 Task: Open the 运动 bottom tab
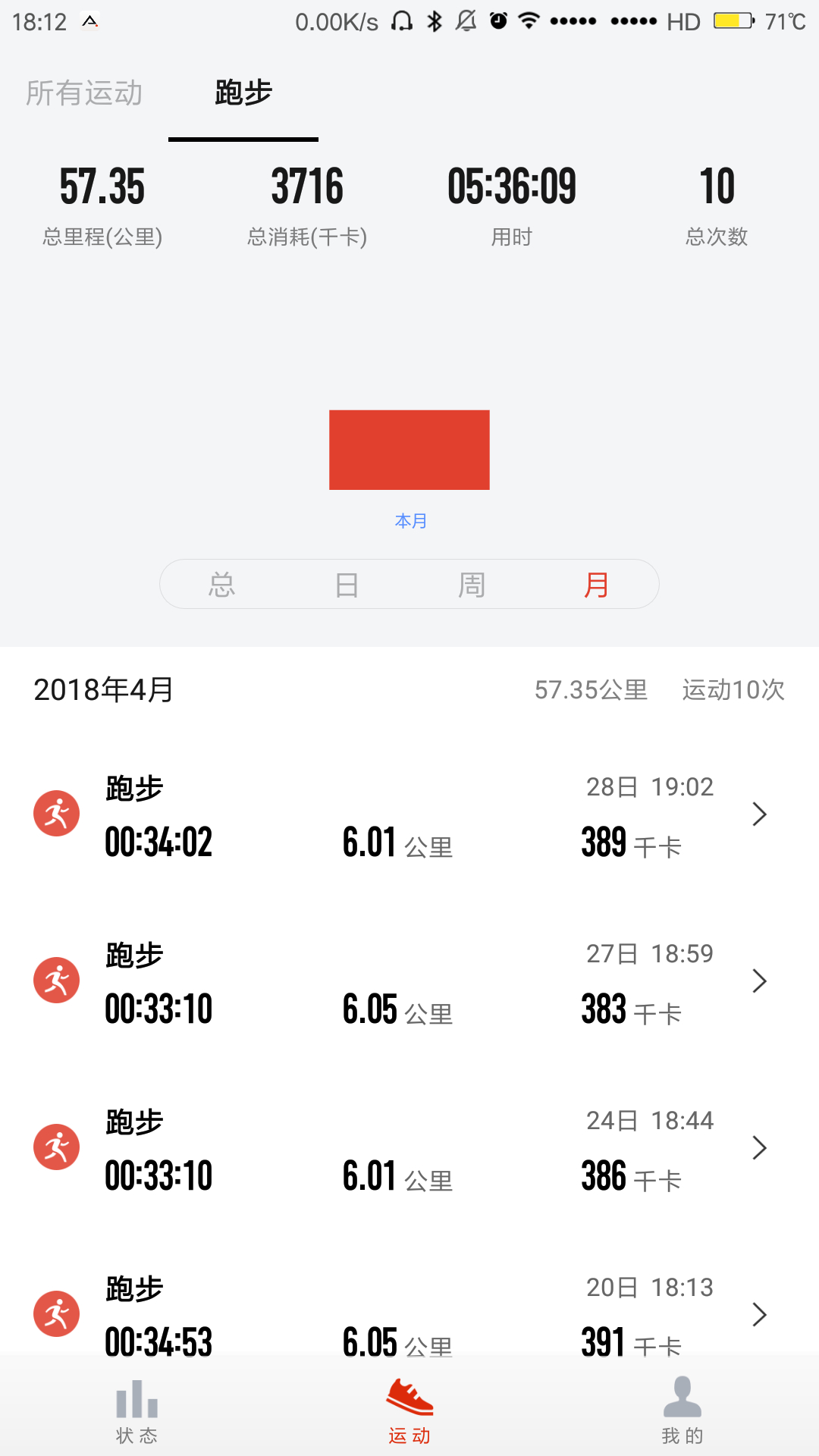coord(409,1410)
